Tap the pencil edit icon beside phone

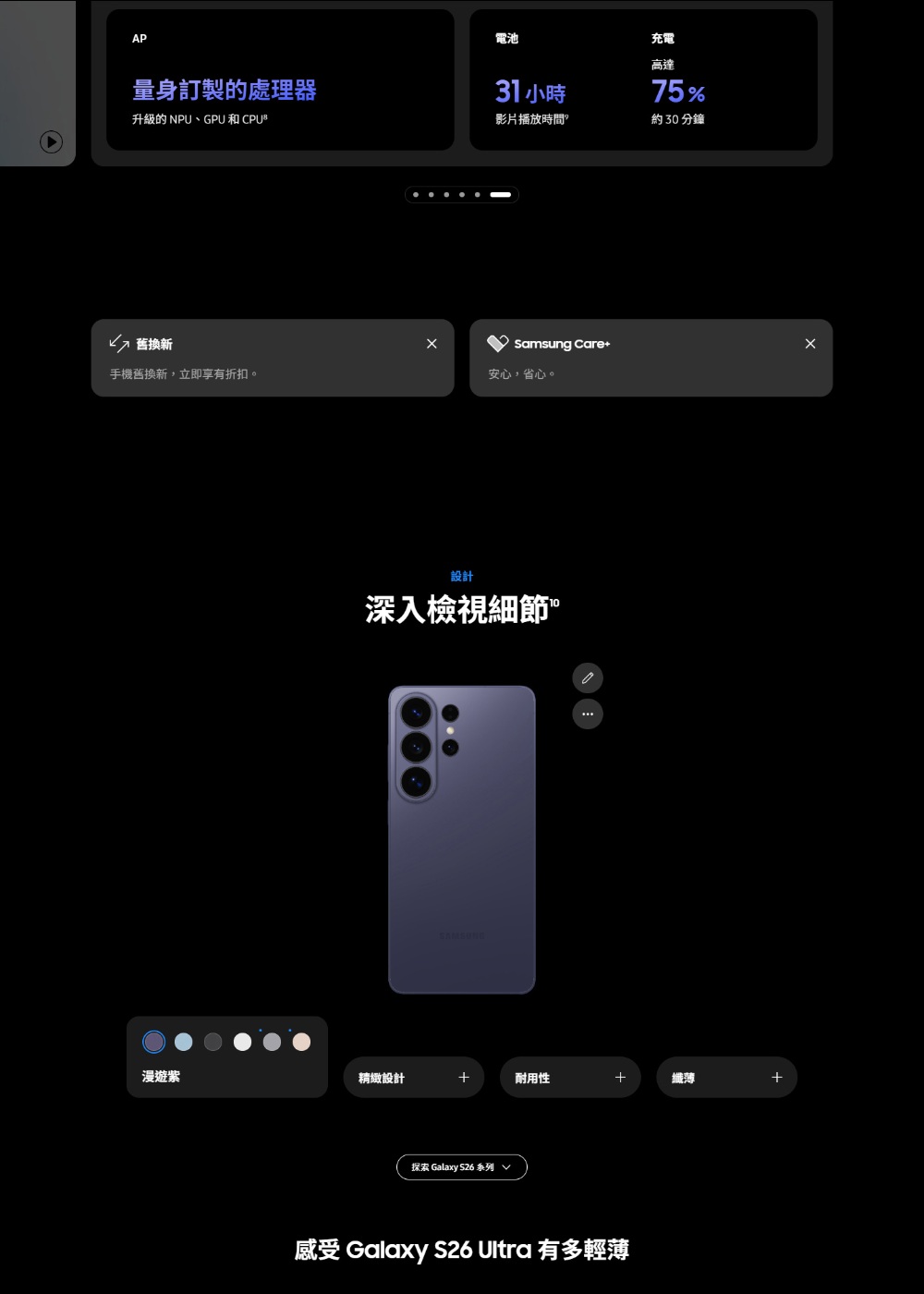point(588,678)
